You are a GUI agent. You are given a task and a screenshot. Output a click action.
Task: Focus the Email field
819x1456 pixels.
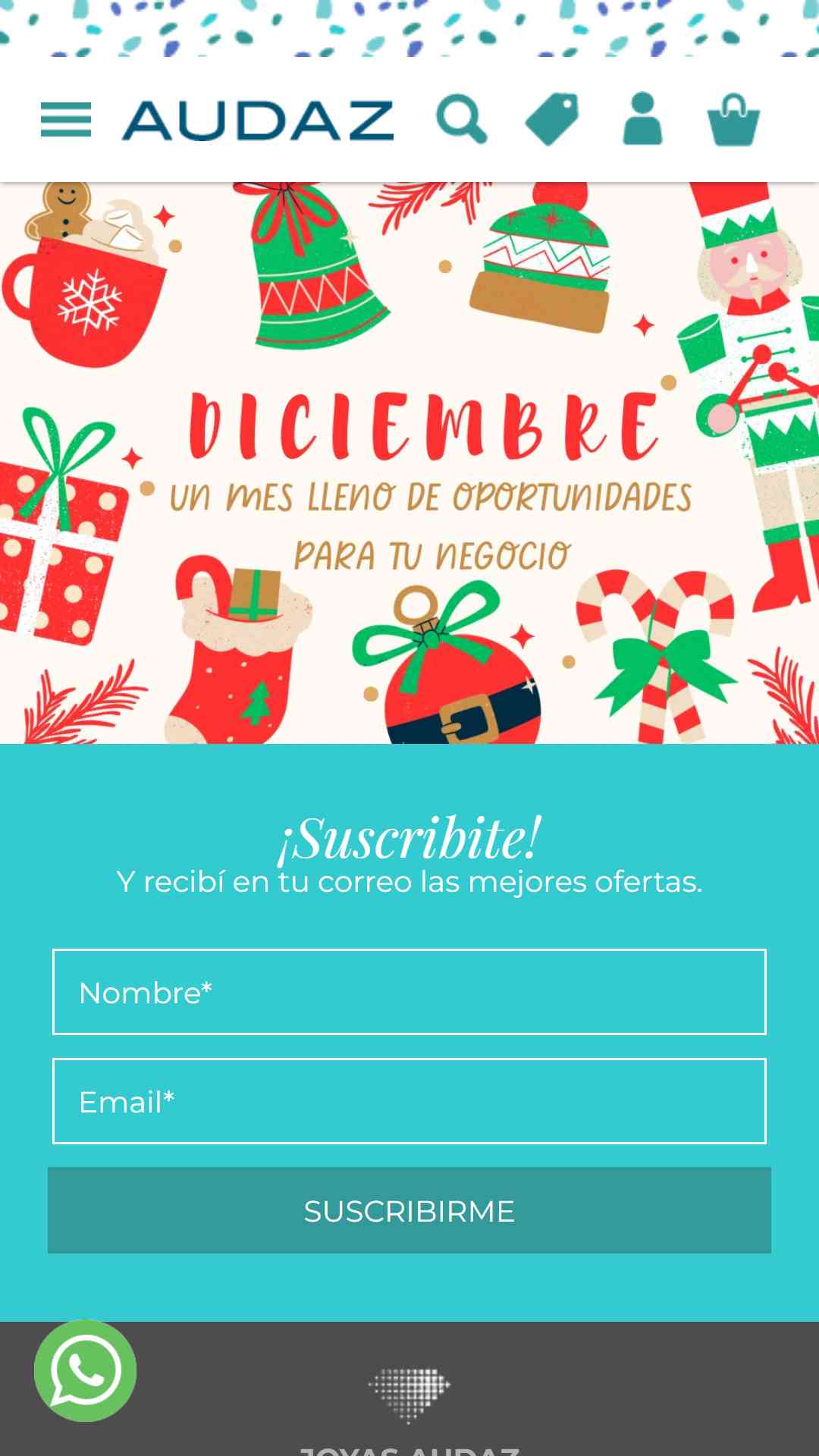(x=409, y=1101)
